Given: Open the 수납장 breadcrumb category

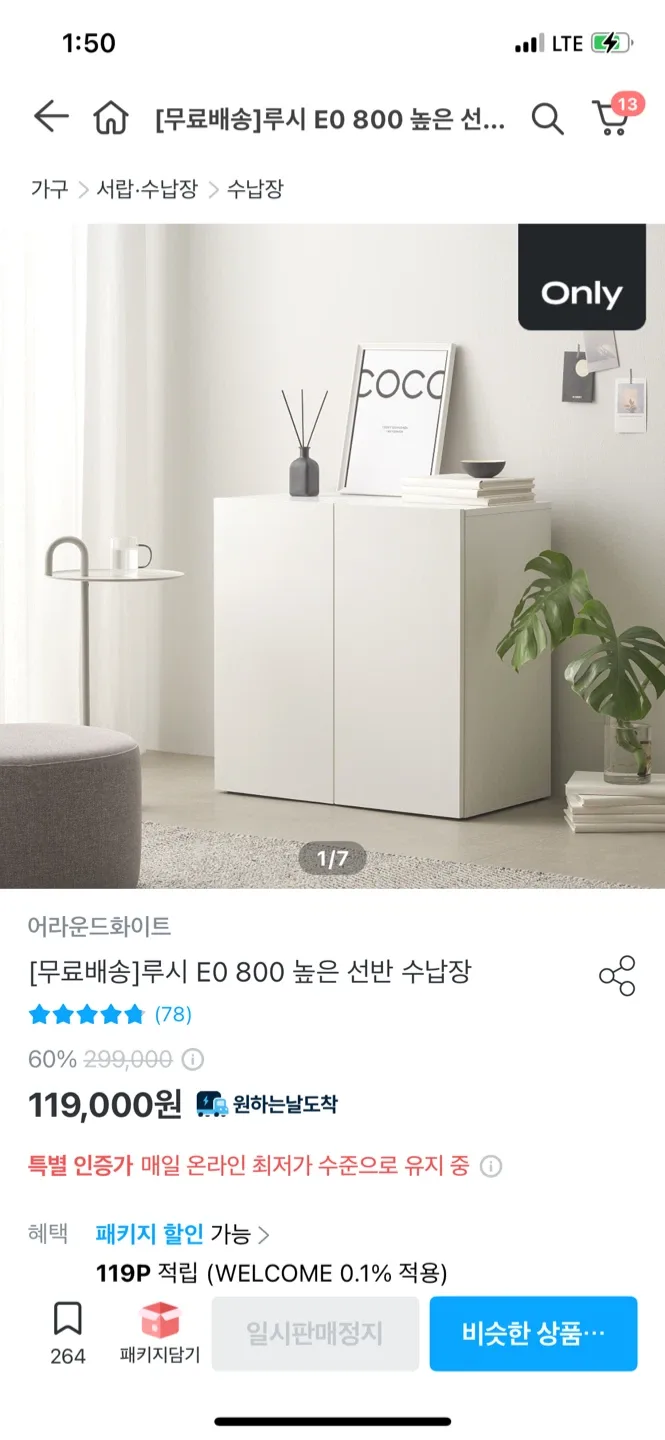Looking at the screenshot, I should (255, 189).
